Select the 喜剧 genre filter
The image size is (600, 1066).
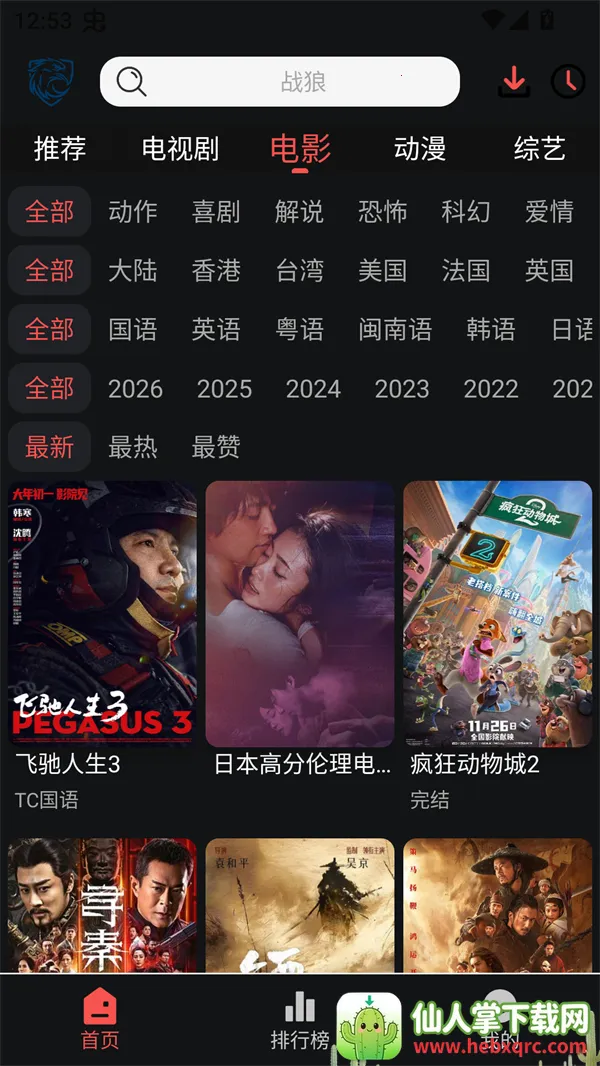[216, 211]
